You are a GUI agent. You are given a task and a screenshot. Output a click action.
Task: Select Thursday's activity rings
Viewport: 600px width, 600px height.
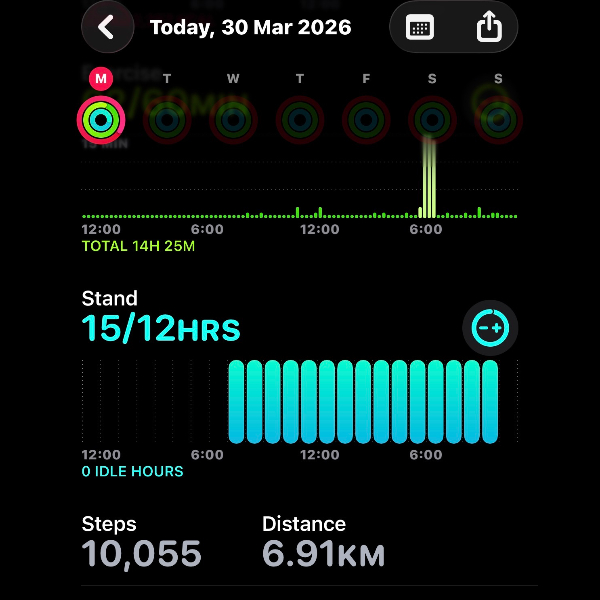pos(299,120)
